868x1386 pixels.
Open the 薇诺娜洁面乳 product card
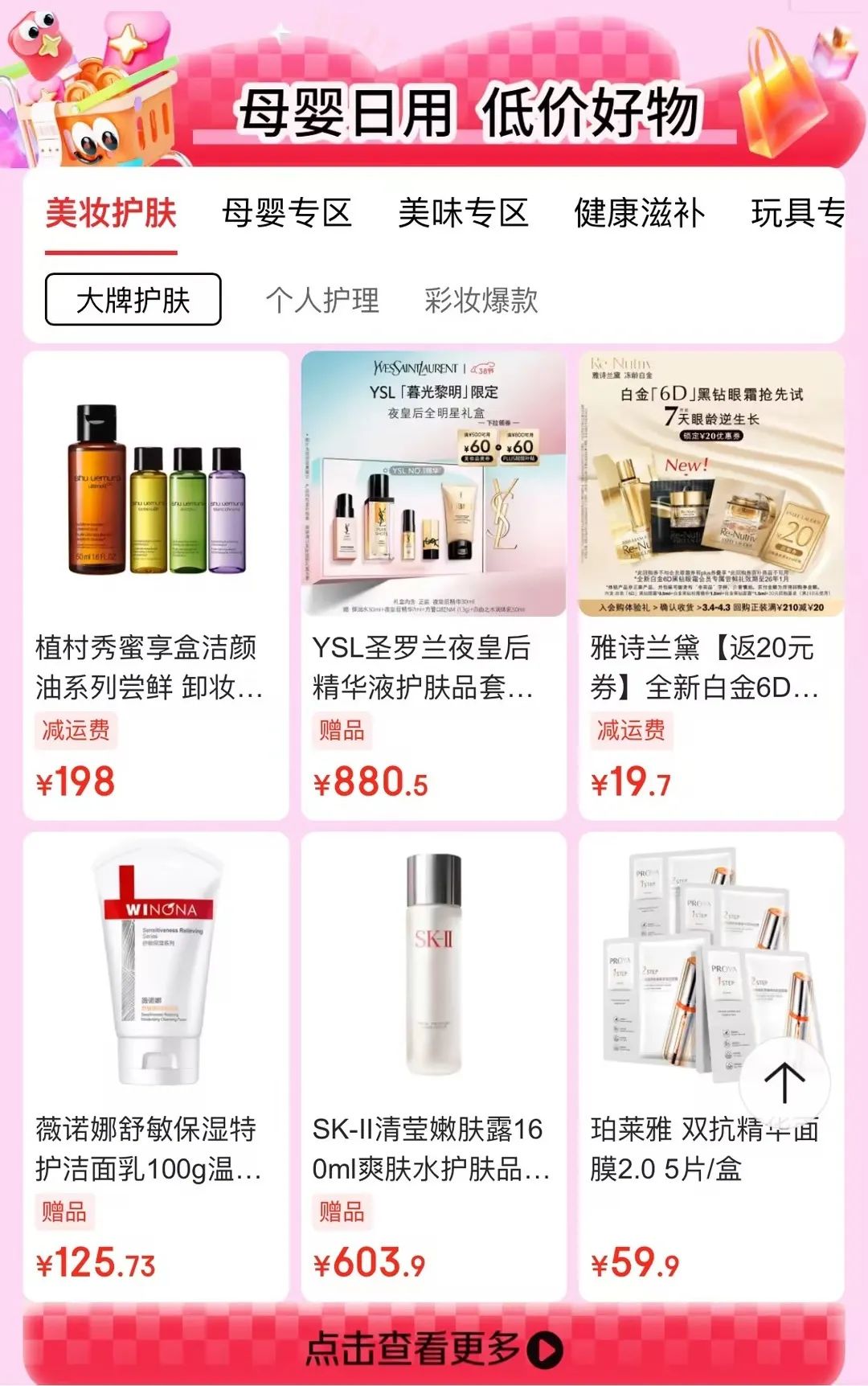[156, 1065]
